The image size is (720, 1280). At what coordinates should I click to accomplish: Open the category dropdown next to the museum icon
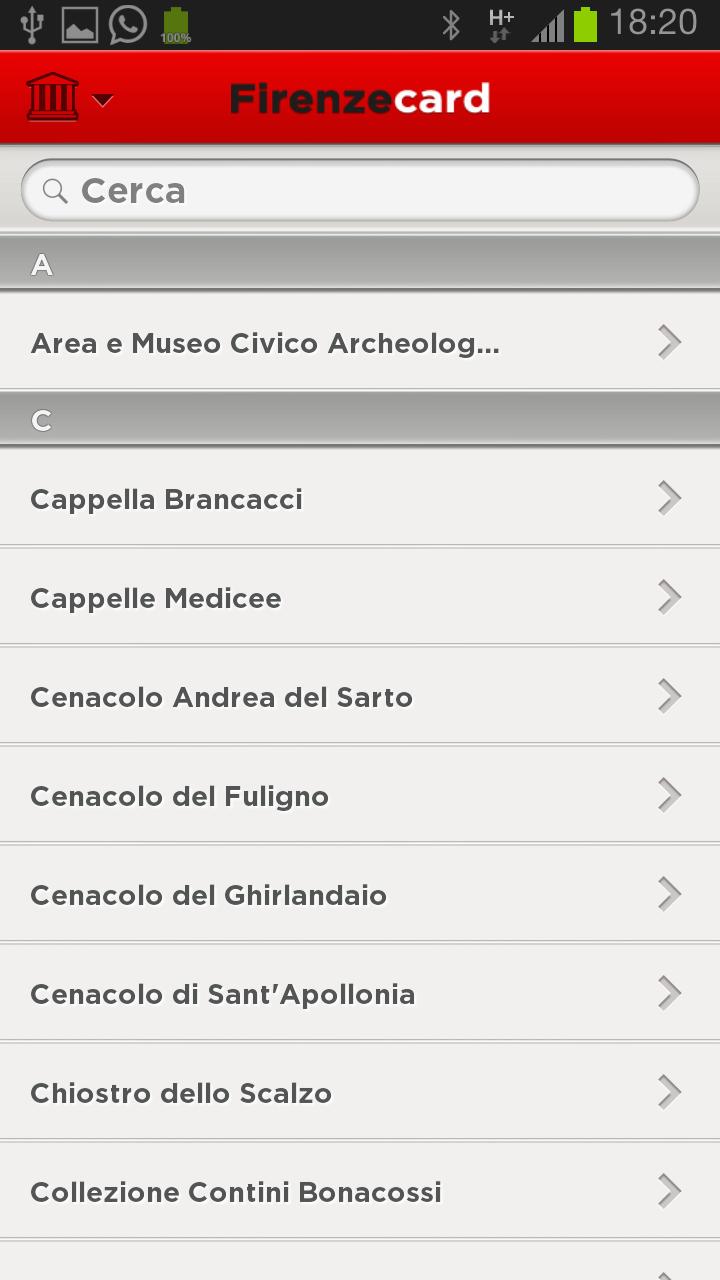point(103,98)
